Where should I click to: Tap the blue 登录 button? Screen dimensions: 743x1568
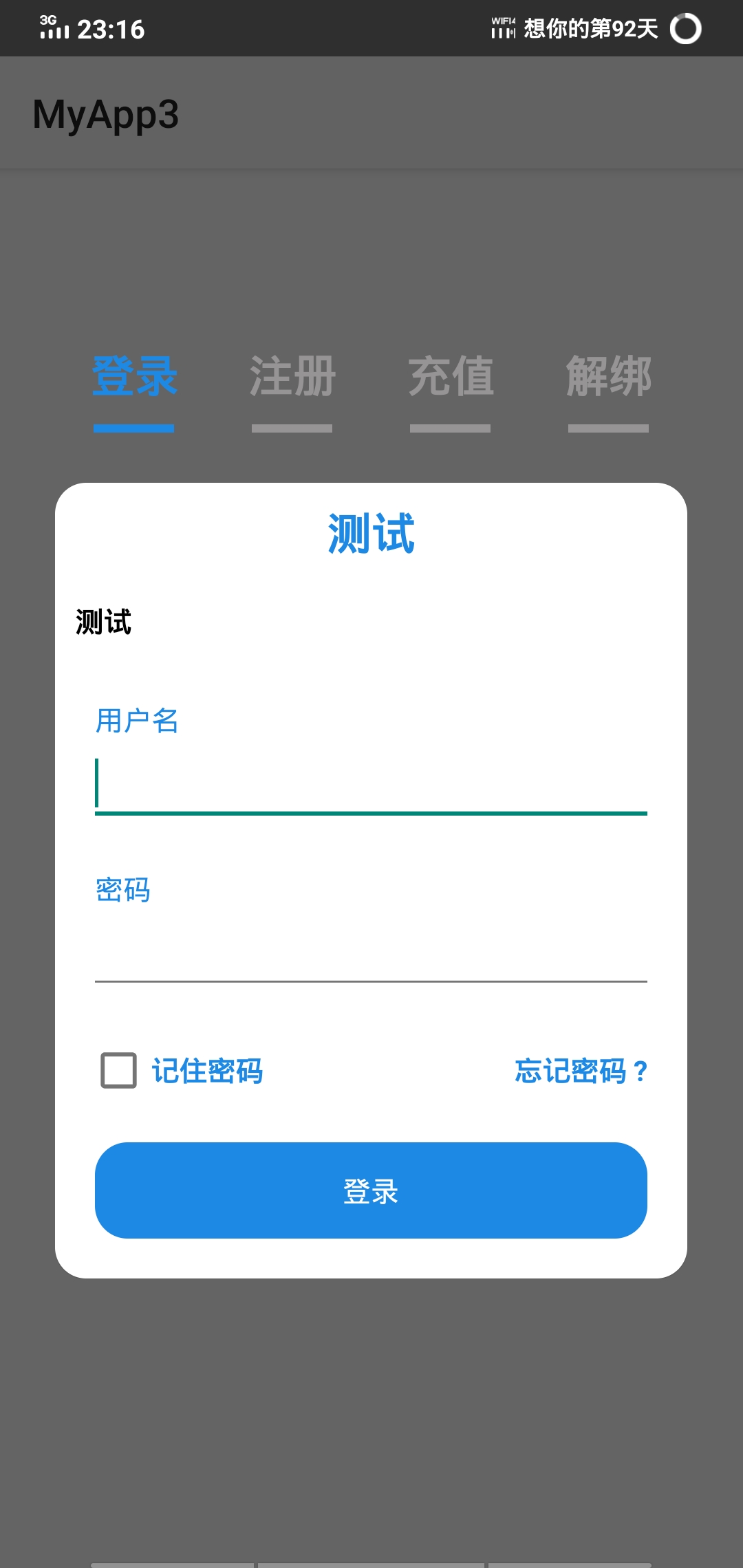point(371,1190)
